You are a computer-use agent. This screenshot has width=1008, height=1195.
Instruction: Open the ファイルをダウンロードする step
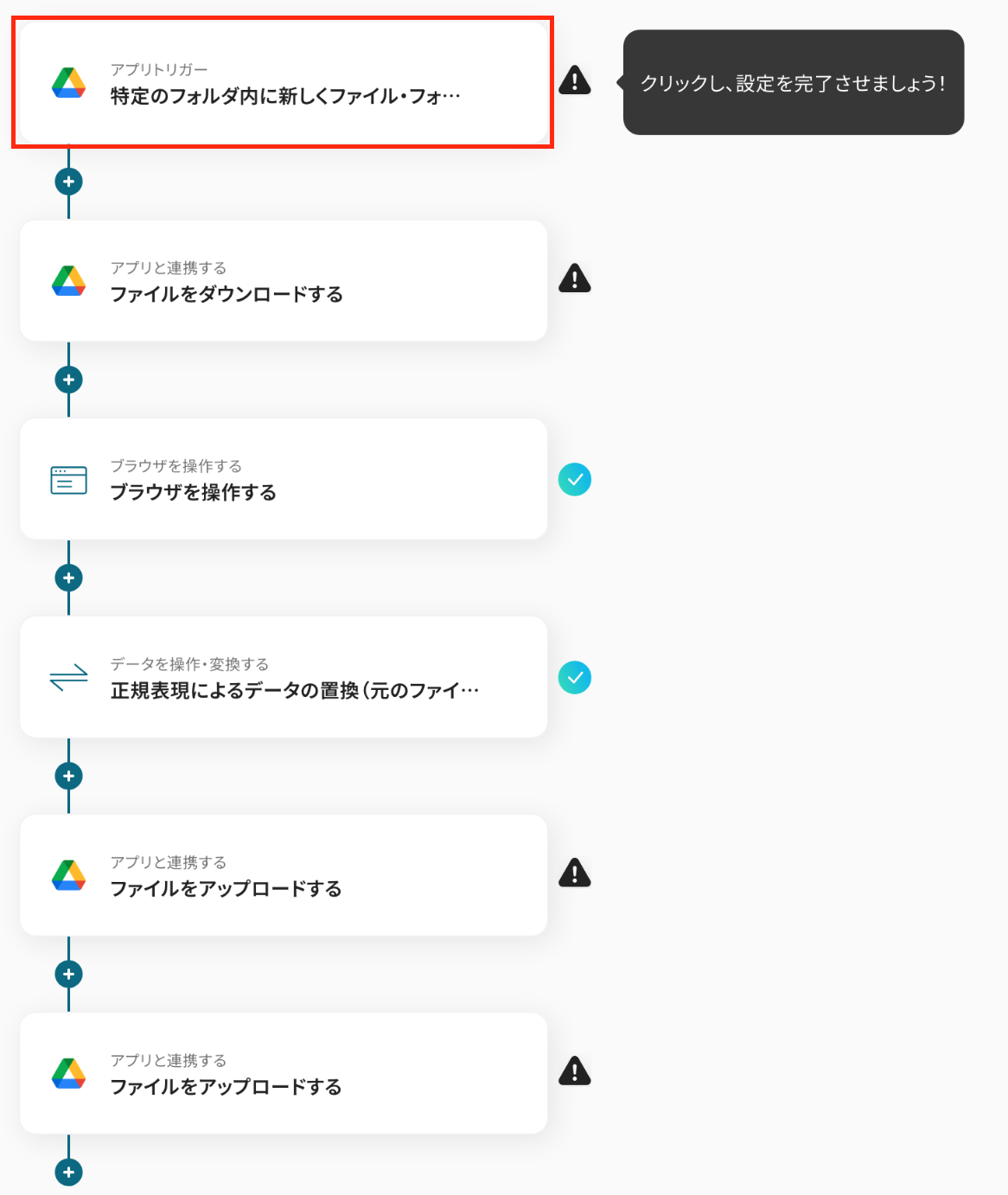(x=284, y=281)
